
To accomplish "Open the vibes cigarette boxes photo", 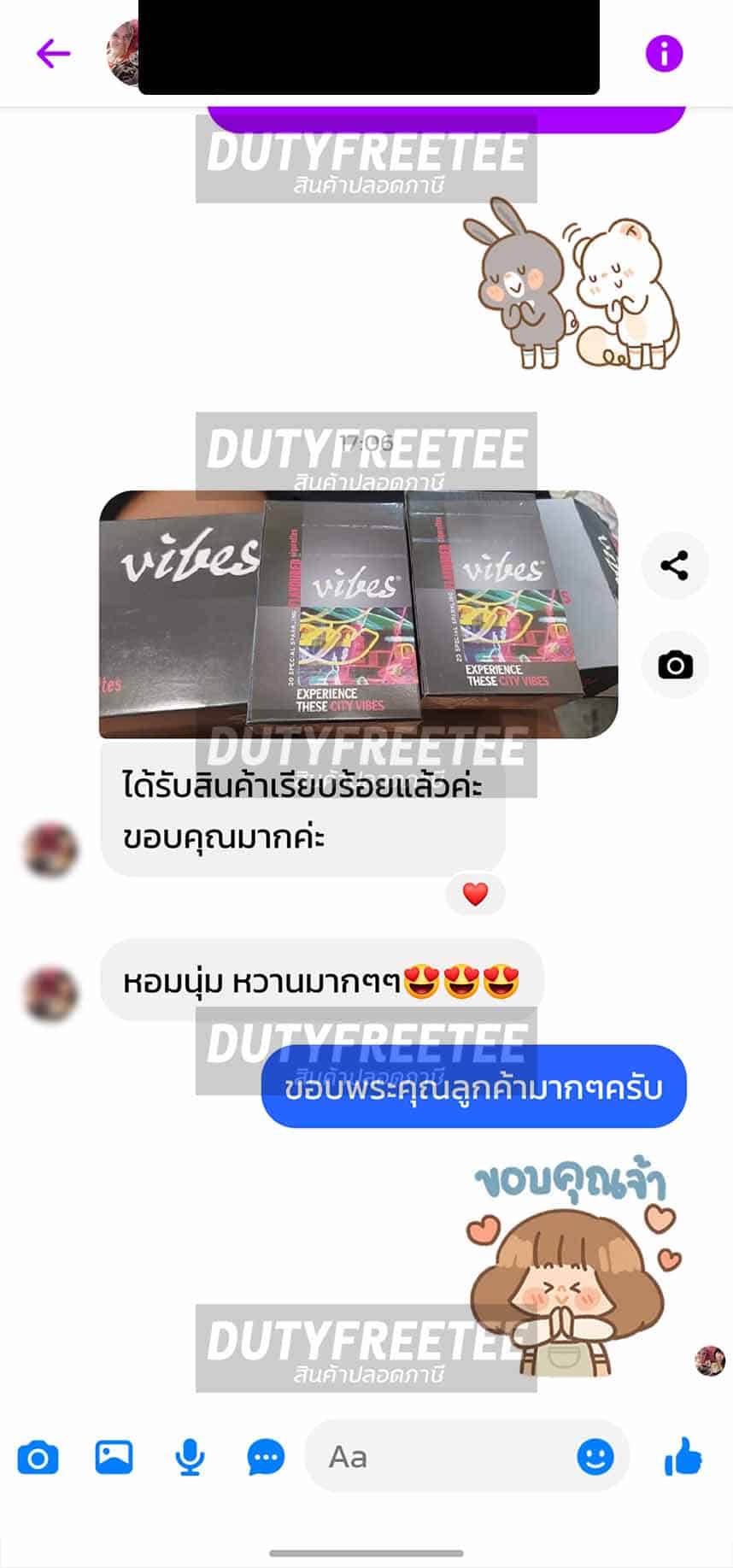I will (x=358, y=614).
